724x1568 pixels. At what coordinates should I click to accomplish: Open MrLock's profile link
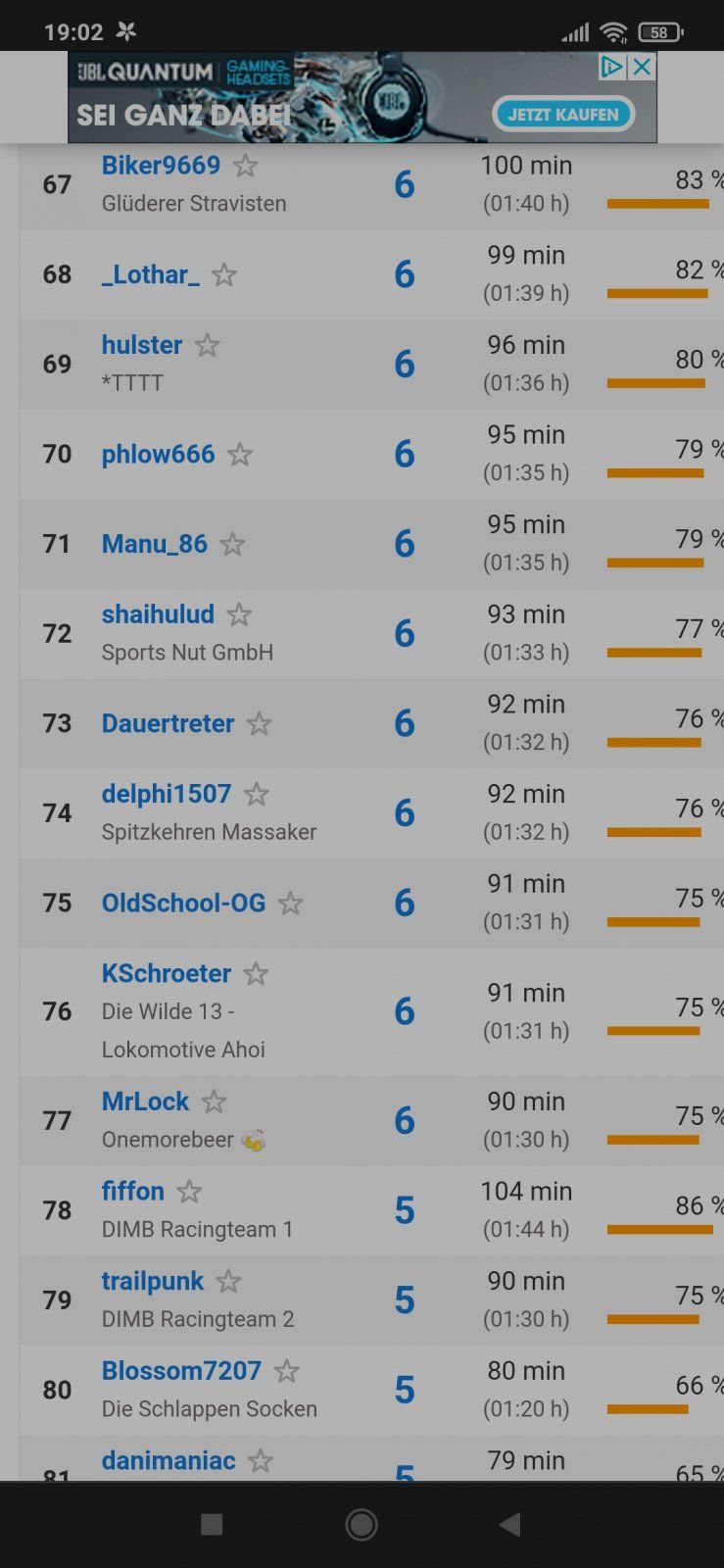[145, 1102]
